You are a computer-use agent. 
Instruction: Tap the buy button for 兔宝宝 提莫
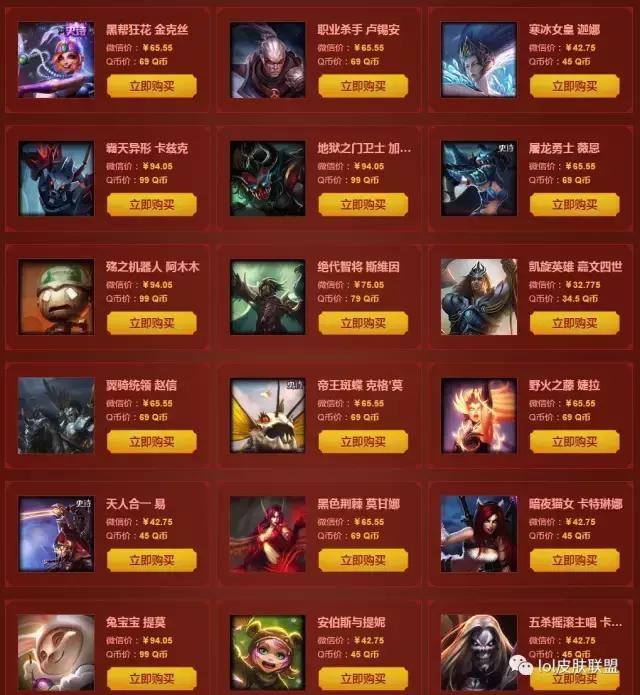click(x=151, y=678)
